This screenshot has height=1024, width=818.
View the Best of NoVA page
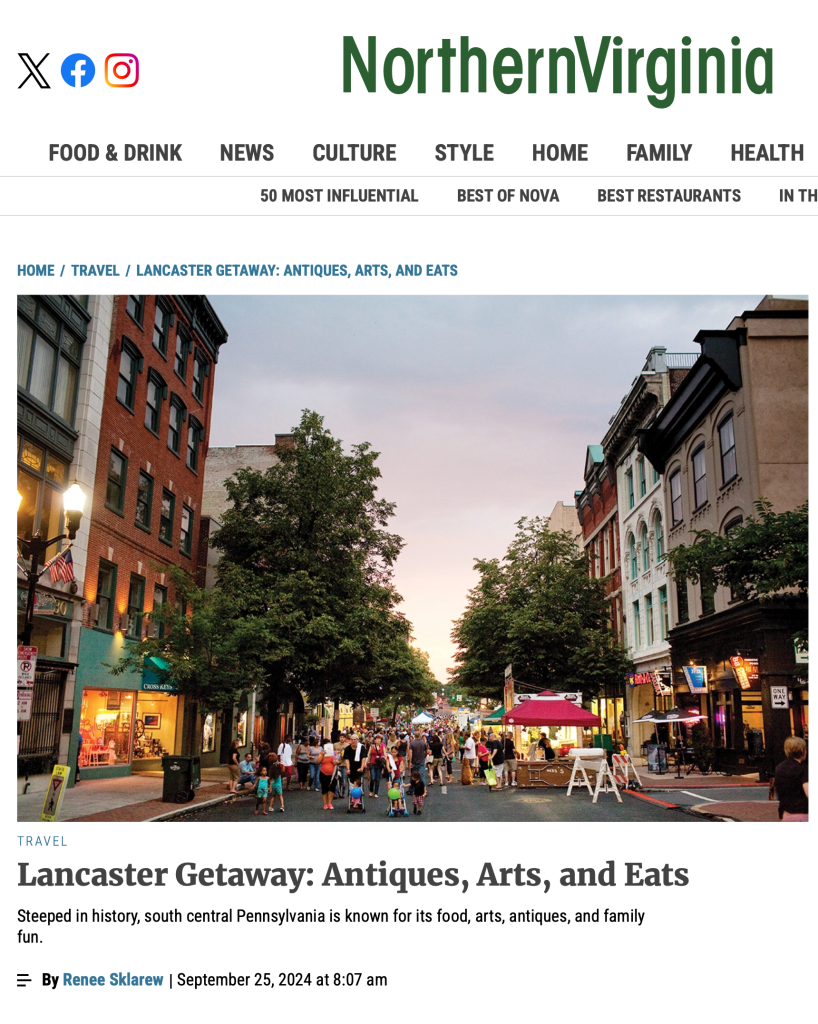click(508, 196)
